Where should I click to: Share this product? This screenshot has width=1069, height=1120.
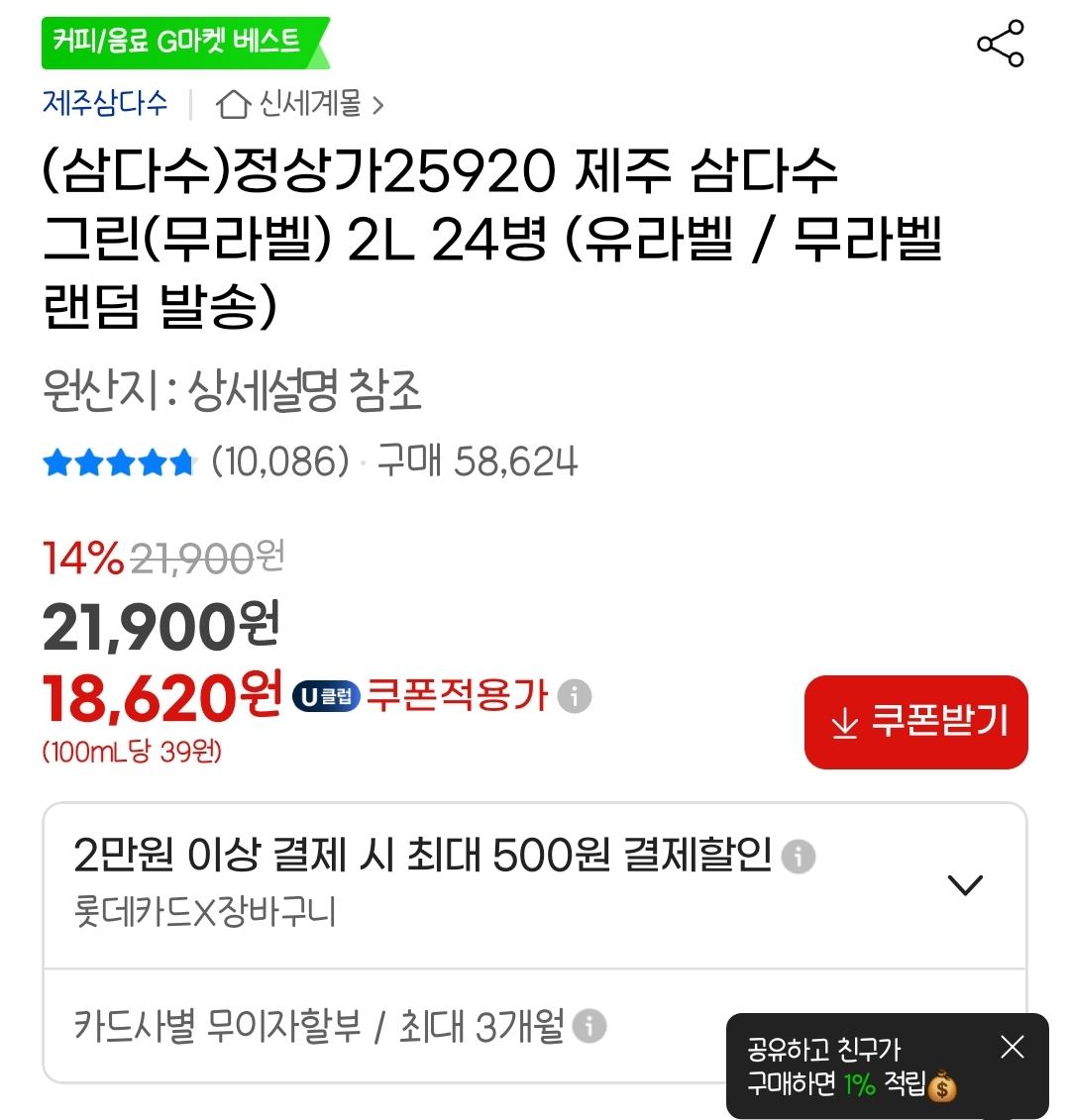click(1000, 44)
